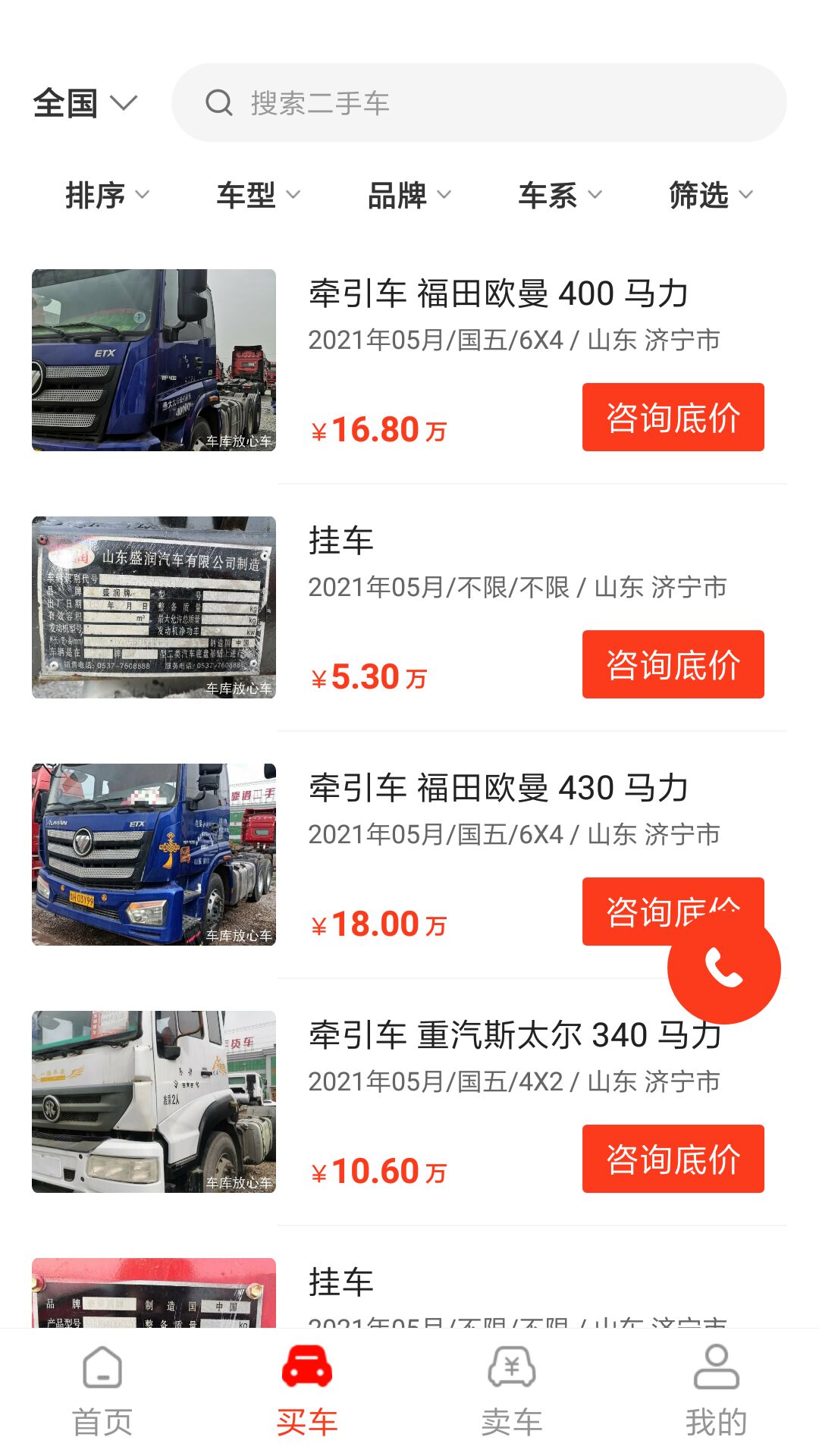Select the 买车 tab

click(307, 1391)
